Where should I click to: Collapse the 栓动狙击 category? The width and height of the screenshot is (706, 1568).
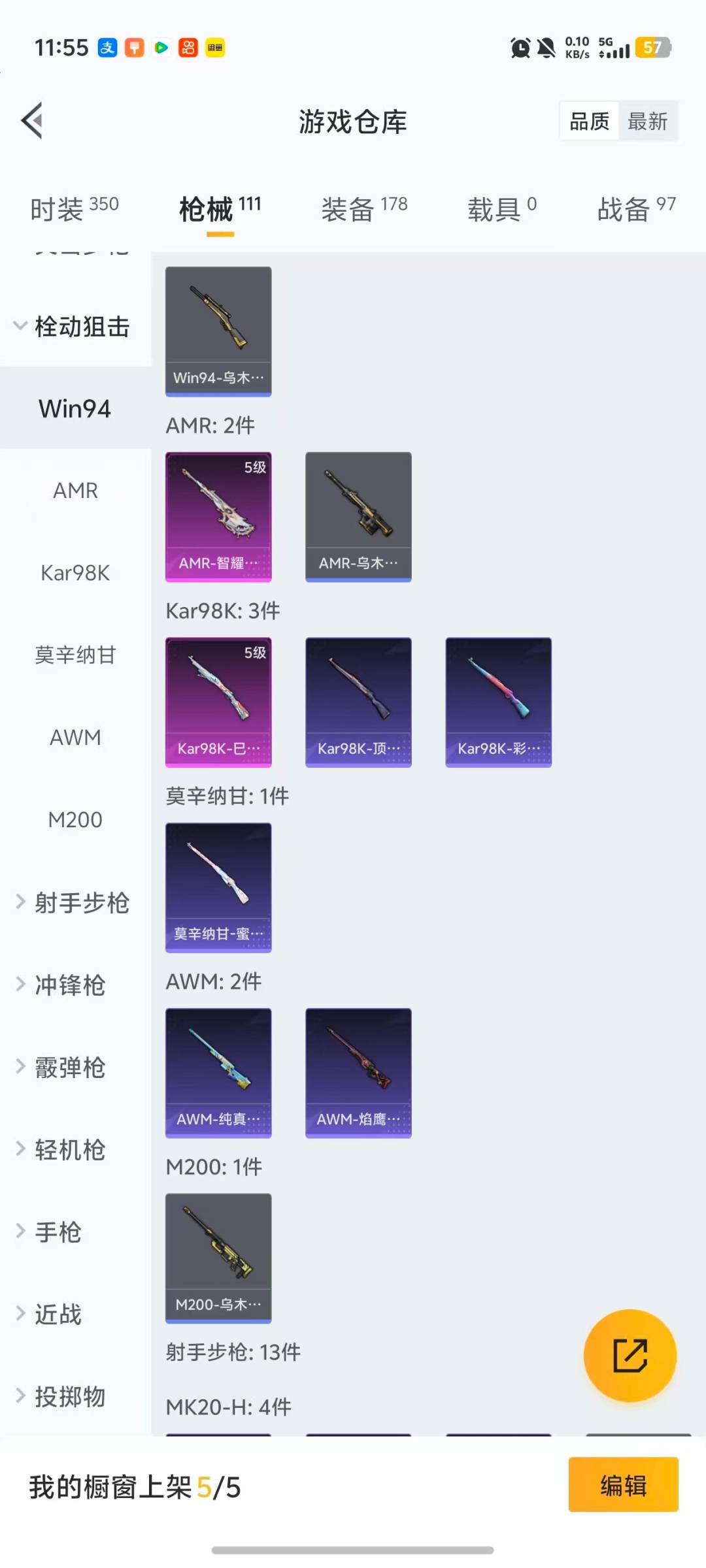[x=73, y=326]
